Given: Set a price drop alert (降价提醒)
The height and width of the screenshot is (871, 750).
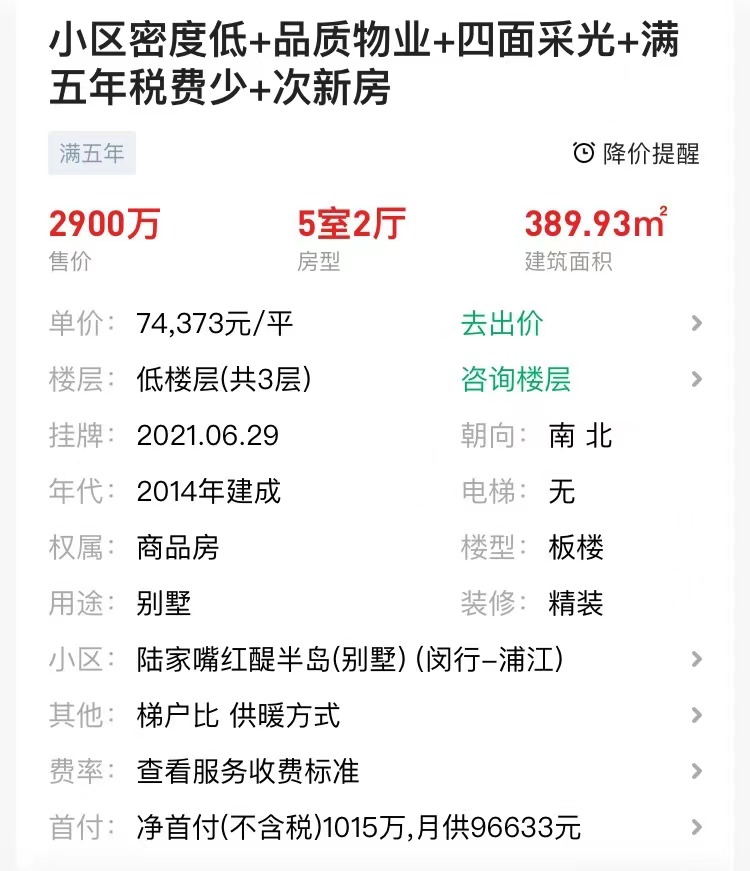Looking at the screenshot, I should point(636,153).
